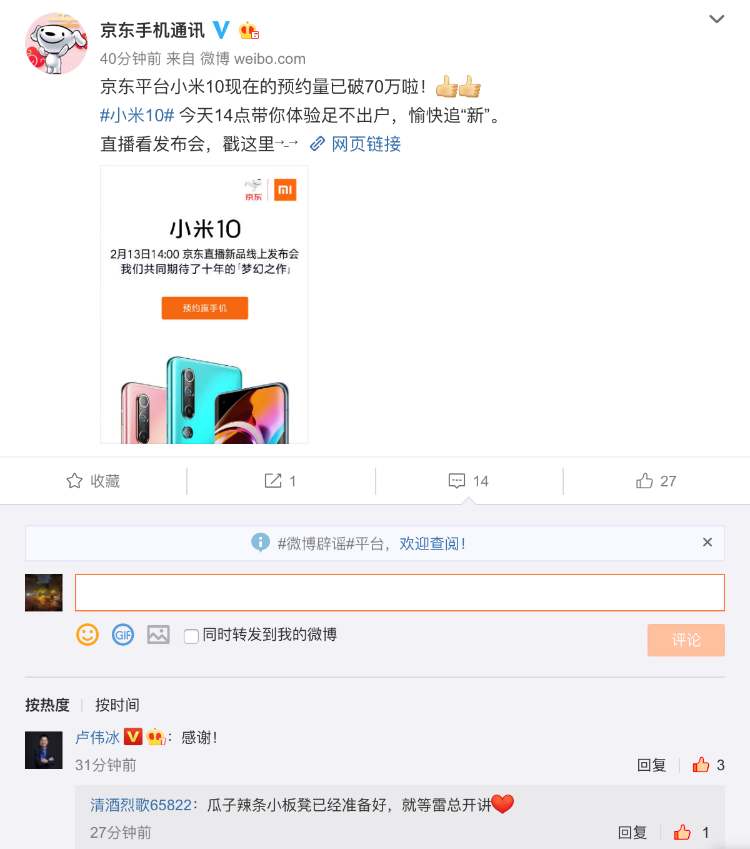
Task: Insert a GIF into comment
Action: coord(123,634)
